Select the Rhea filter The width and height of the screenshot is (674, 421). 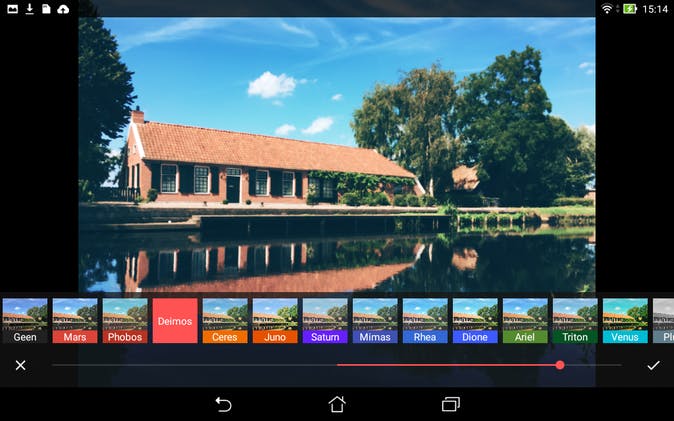coord(425,321)
